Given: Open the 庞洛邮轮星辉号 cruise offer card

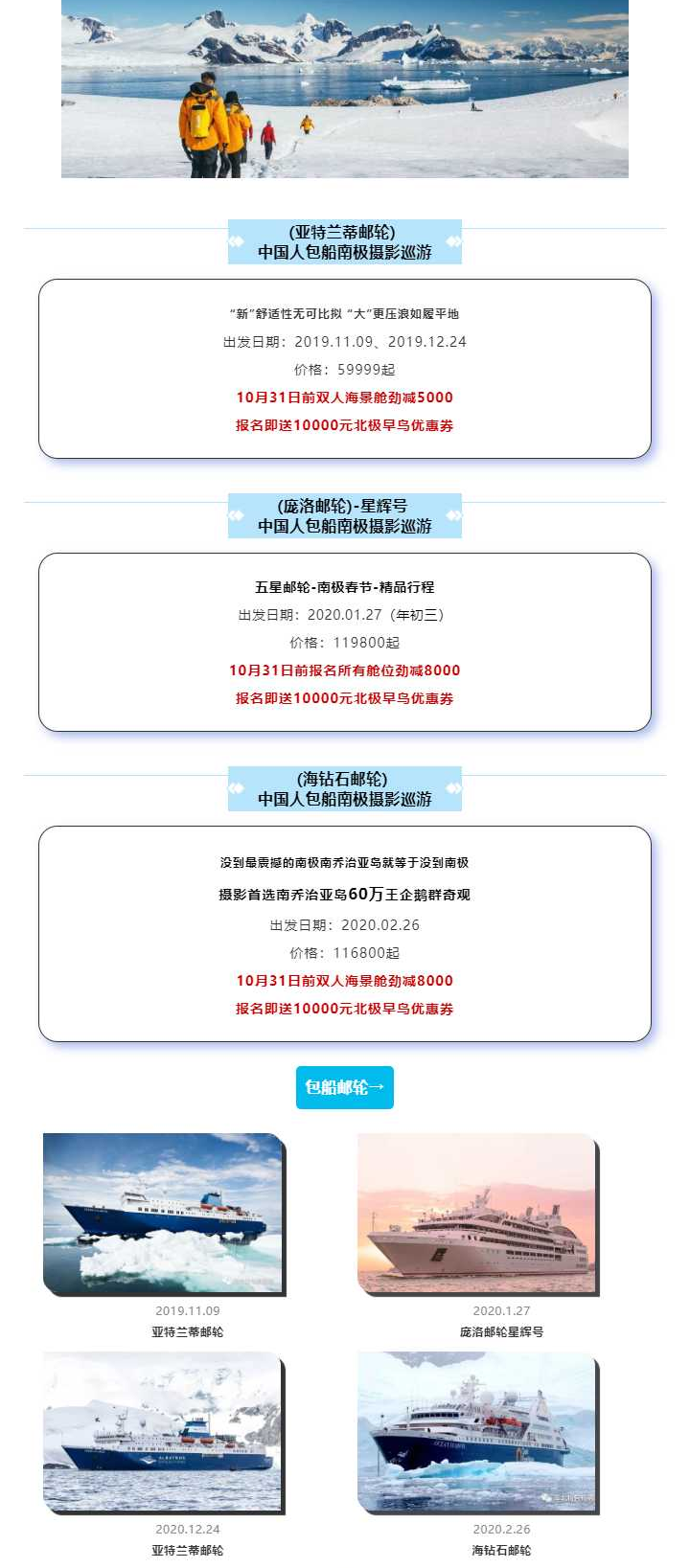Looking at the screenshot, I should (x=344, y=642).
